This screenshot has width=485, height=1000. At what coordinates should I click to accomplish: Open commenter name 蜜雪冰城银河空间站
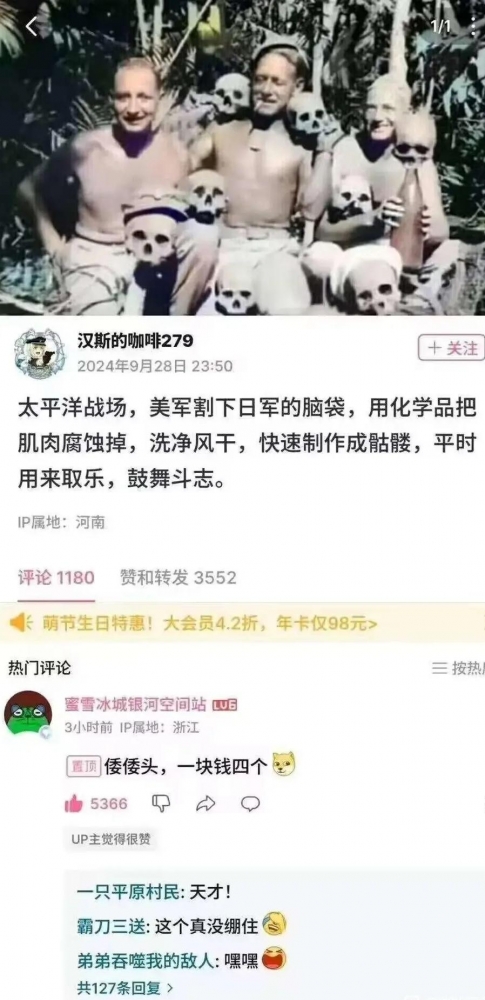pos(135,705)
